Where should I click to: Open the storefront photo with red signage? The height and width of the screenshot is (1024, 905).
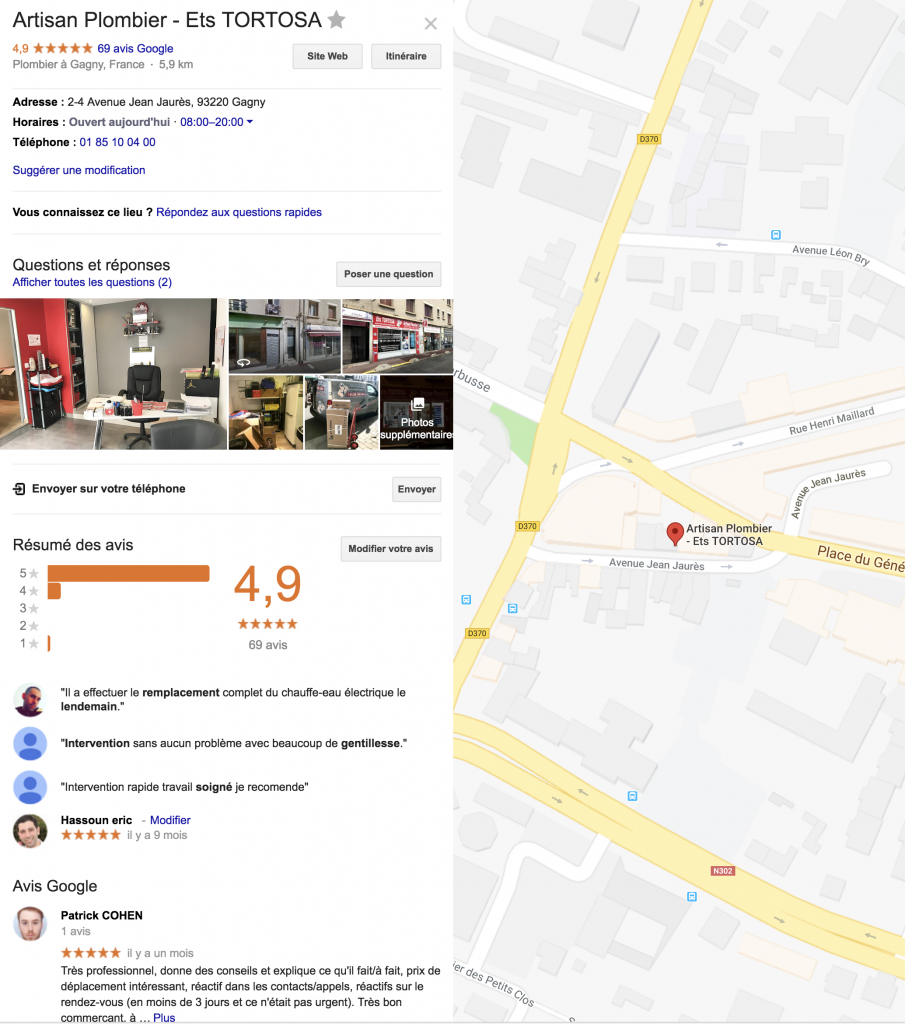pyautogui.click(x=397, y=335)
